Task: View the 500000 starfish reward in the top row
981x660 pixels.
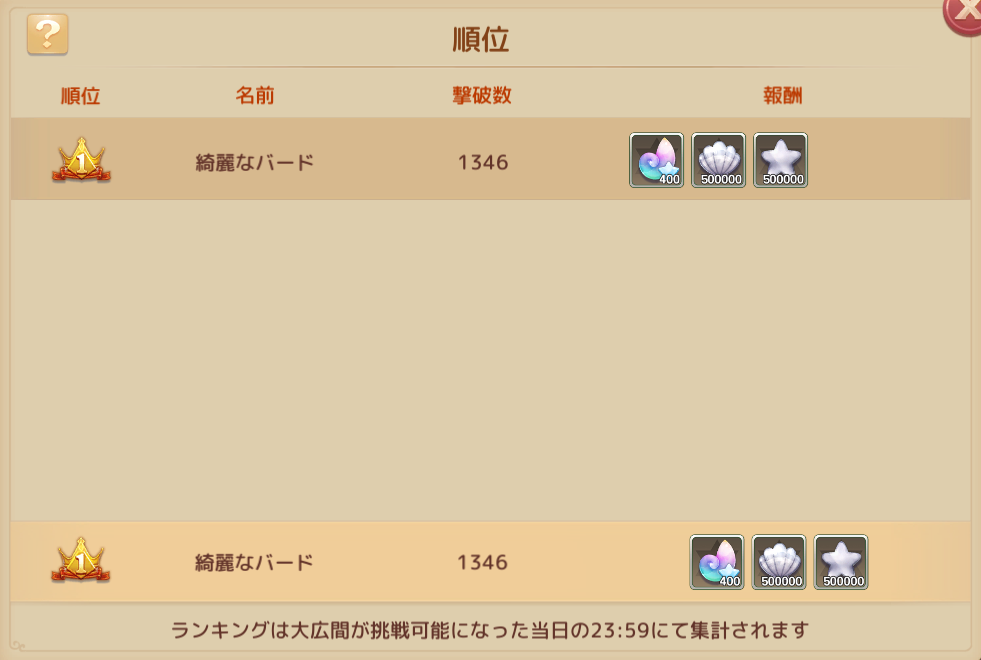Action: coord(780,160)
